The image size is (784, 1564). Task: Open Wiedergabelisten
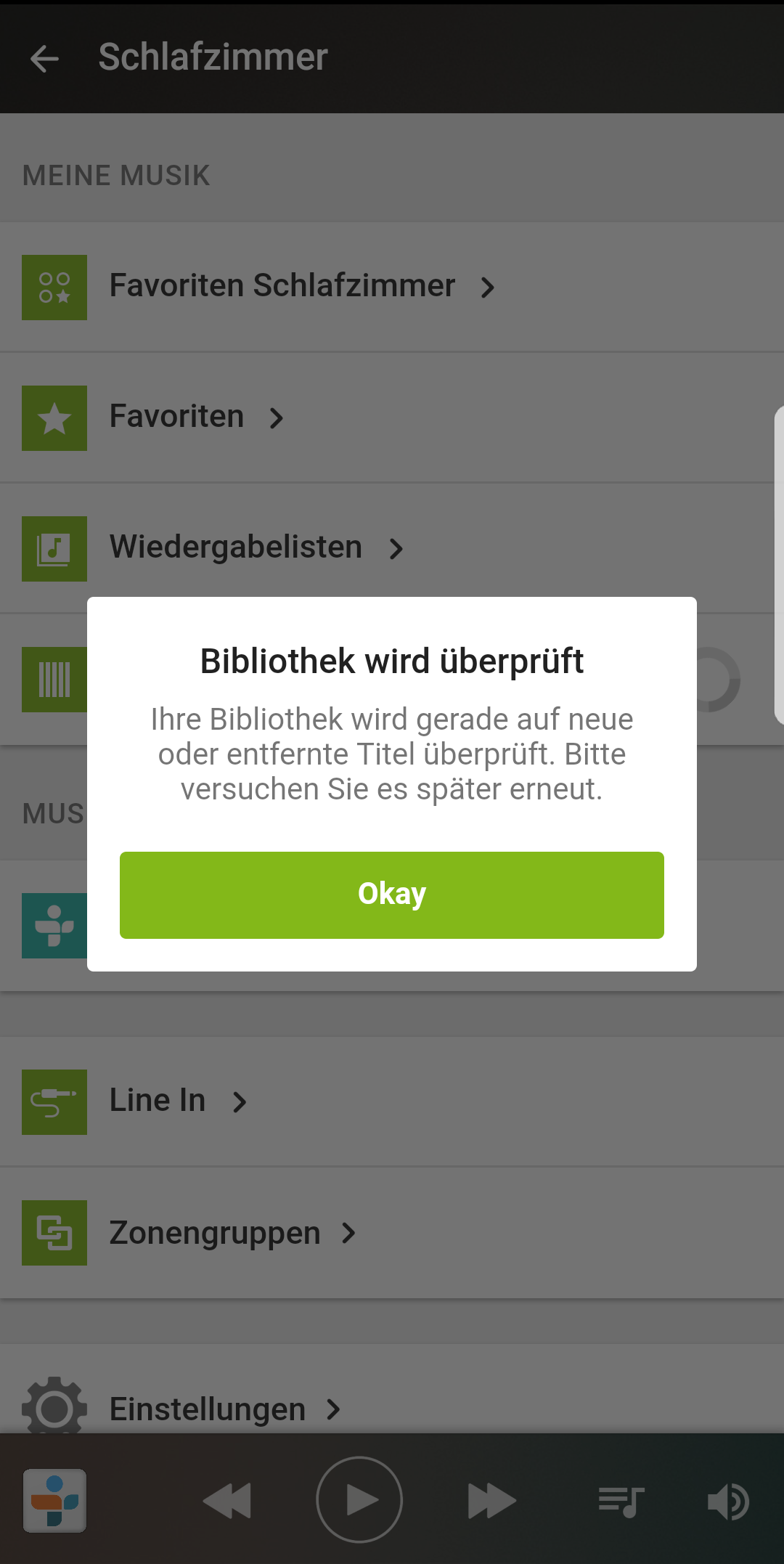[x=236, y=548]
